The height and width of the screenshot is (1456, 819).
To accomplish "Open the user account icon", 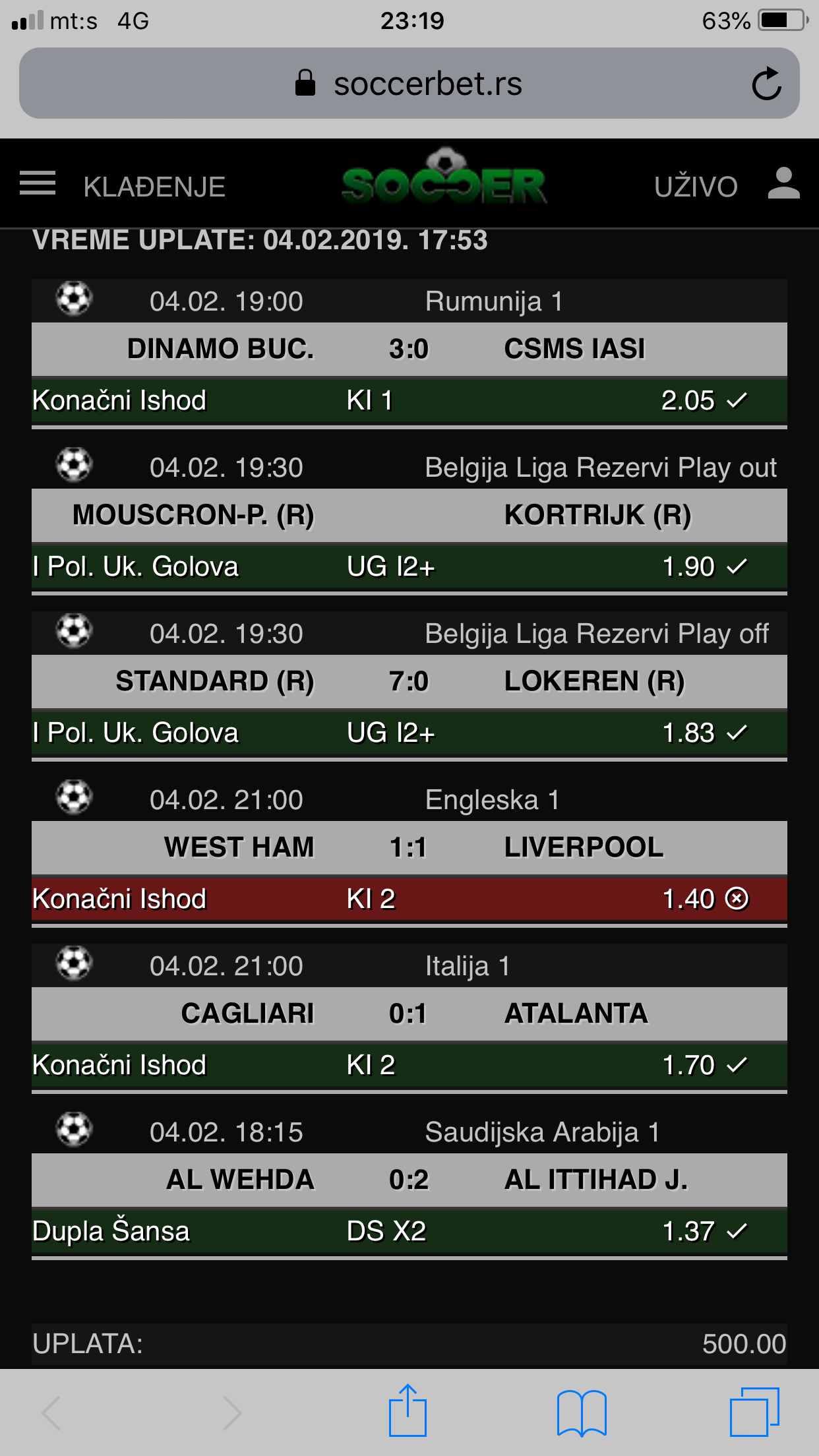I will point(783,183).
